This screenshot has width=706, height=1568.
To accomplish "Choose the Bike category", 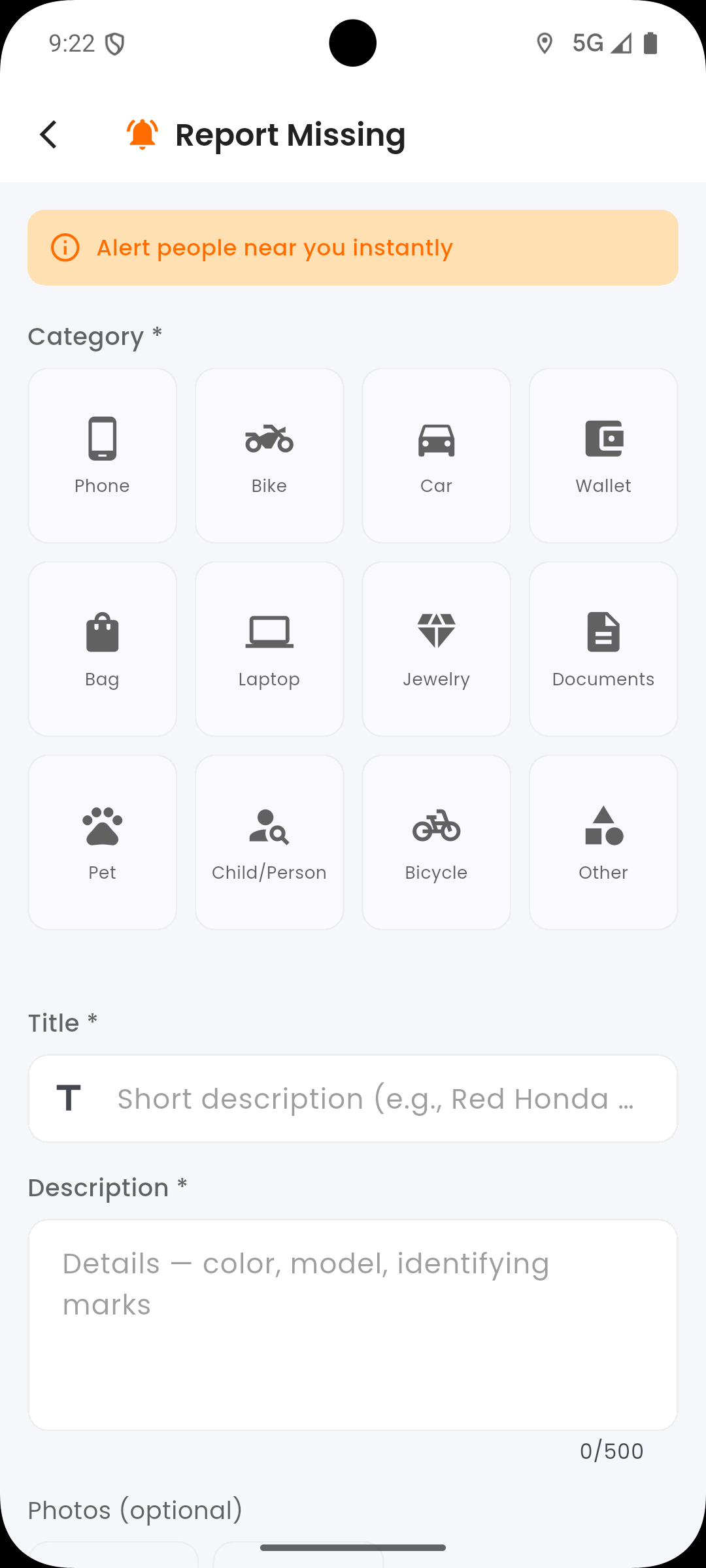I will click(x=269, y=455).
